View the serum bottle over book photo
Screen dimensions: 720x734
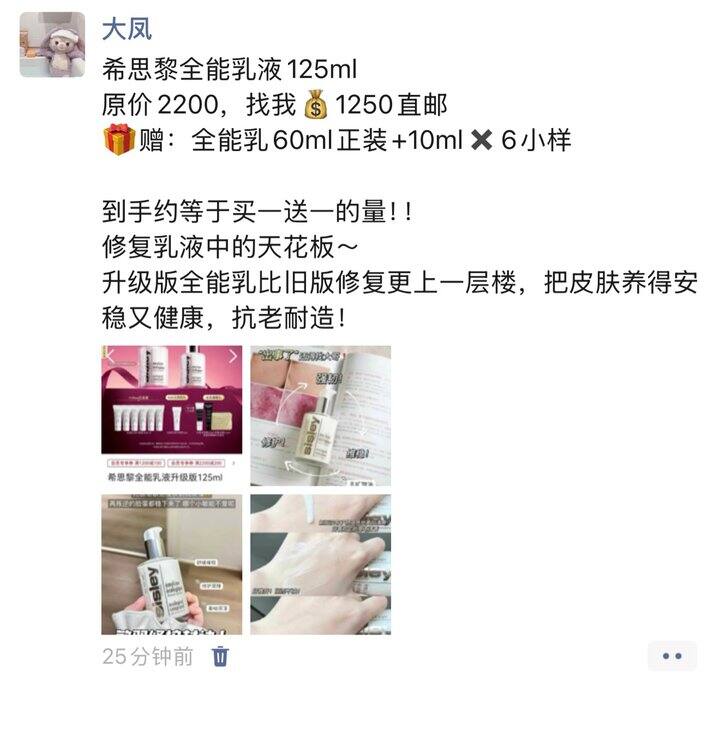320,415
